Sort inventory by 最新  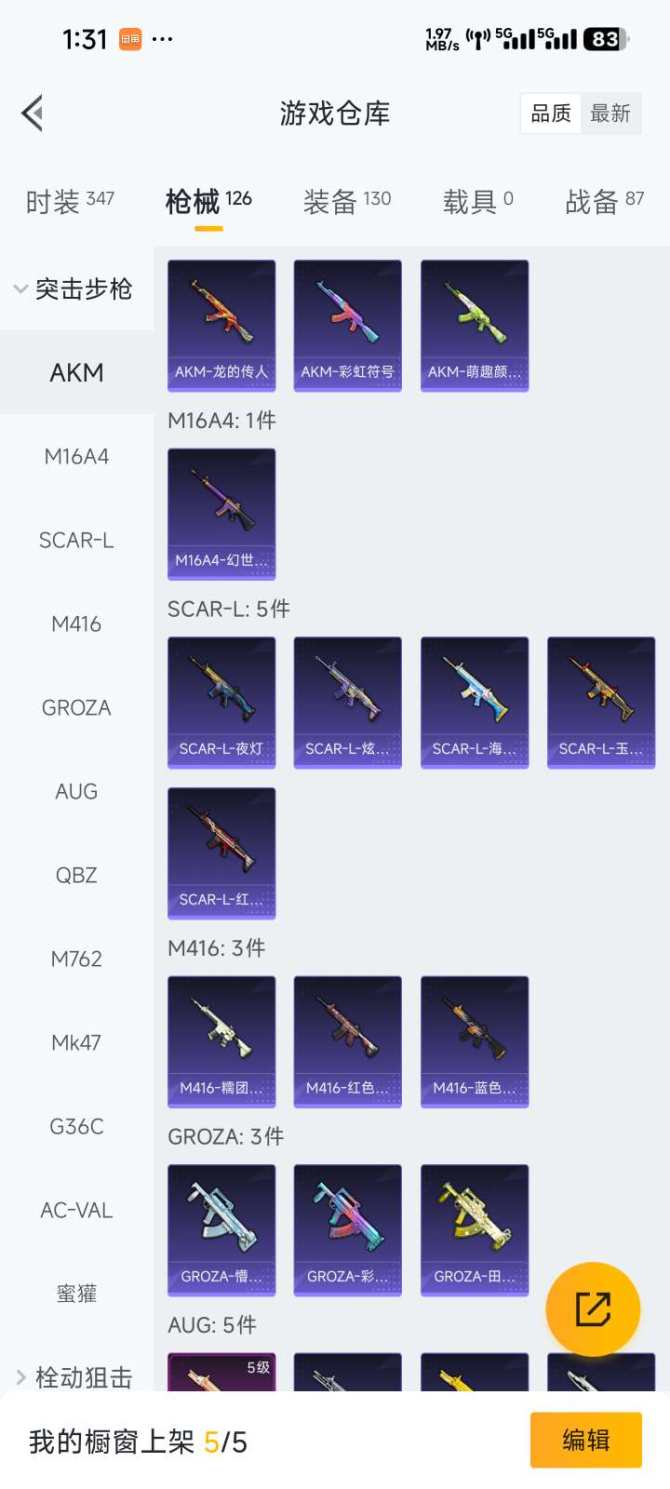pos(610,114)
